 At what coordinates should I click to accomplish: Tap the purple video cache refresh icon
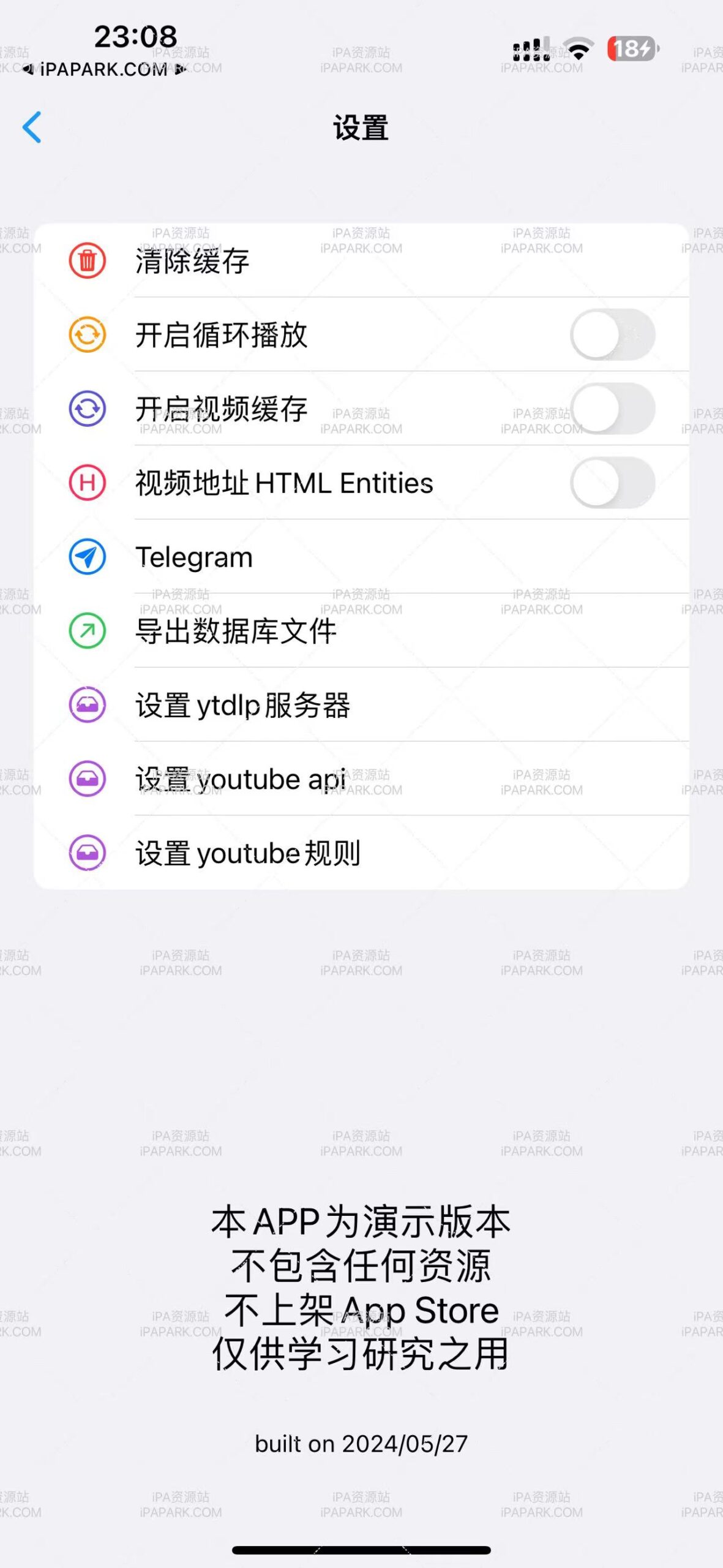pyautogui.click(x=87, y=409)
